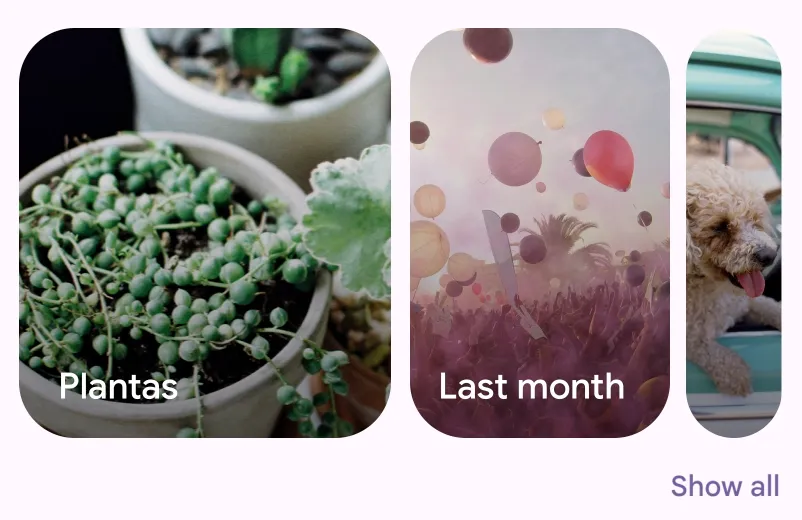
Task: Open the Last month memory card
Action: coord(540,232)
